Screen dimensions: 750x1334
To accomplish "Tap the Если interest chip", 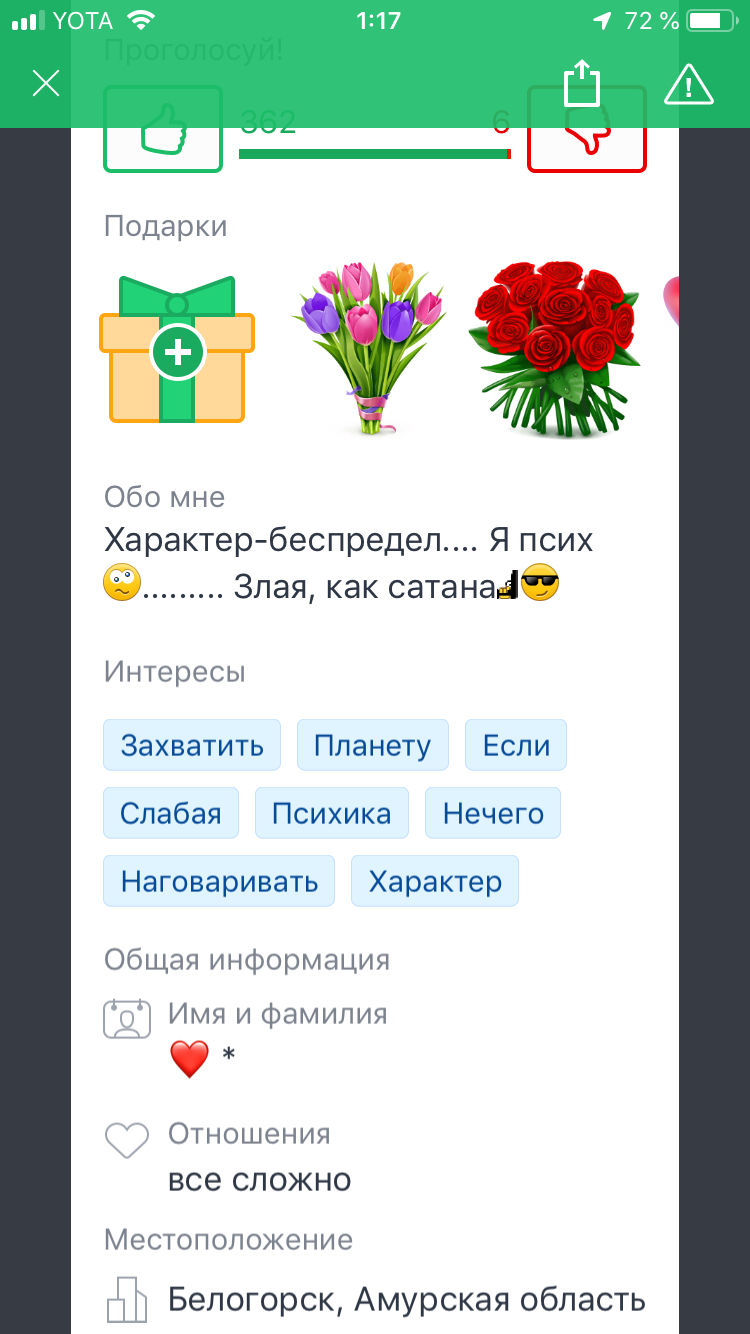I will [516, 745].
